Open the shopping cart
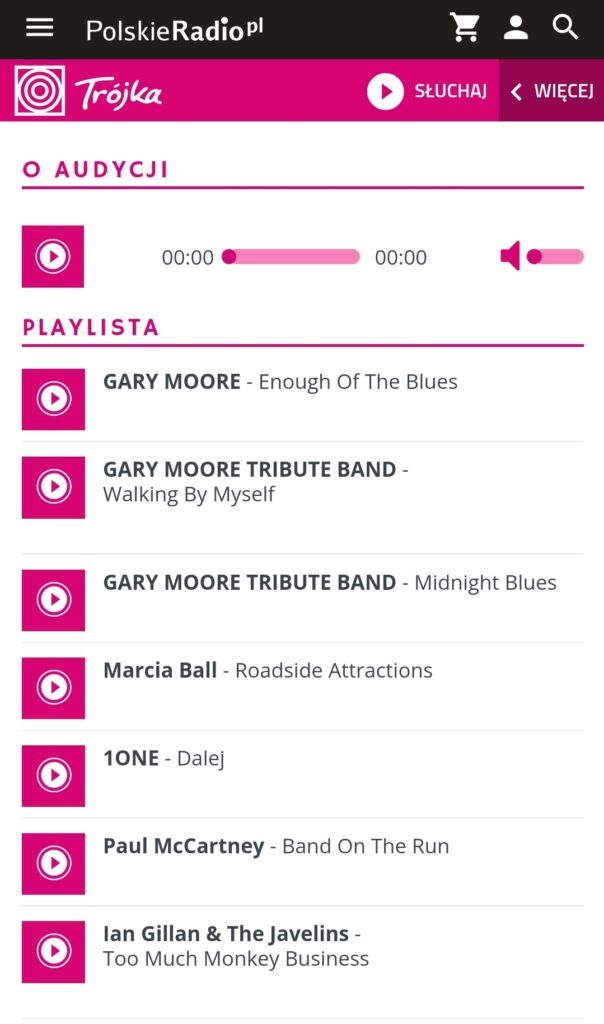This screenshot has height=1024, width=604. [x=465, y=27]
